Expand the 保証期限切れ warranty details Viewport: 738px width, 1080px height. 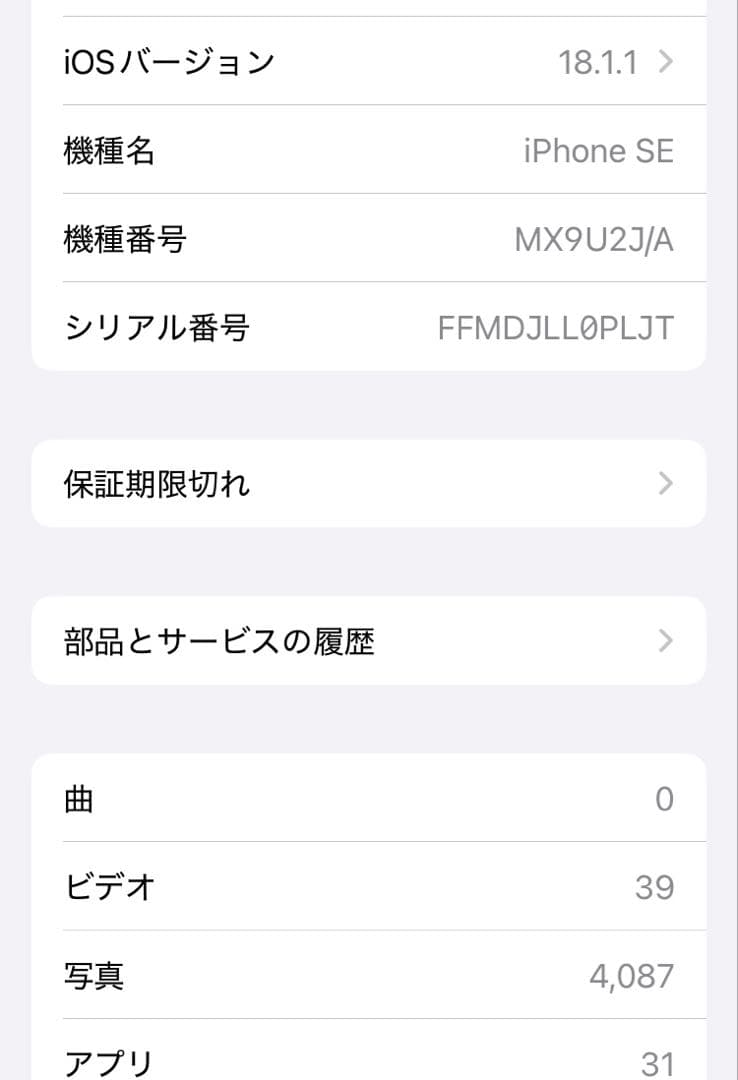coord(369,483)
